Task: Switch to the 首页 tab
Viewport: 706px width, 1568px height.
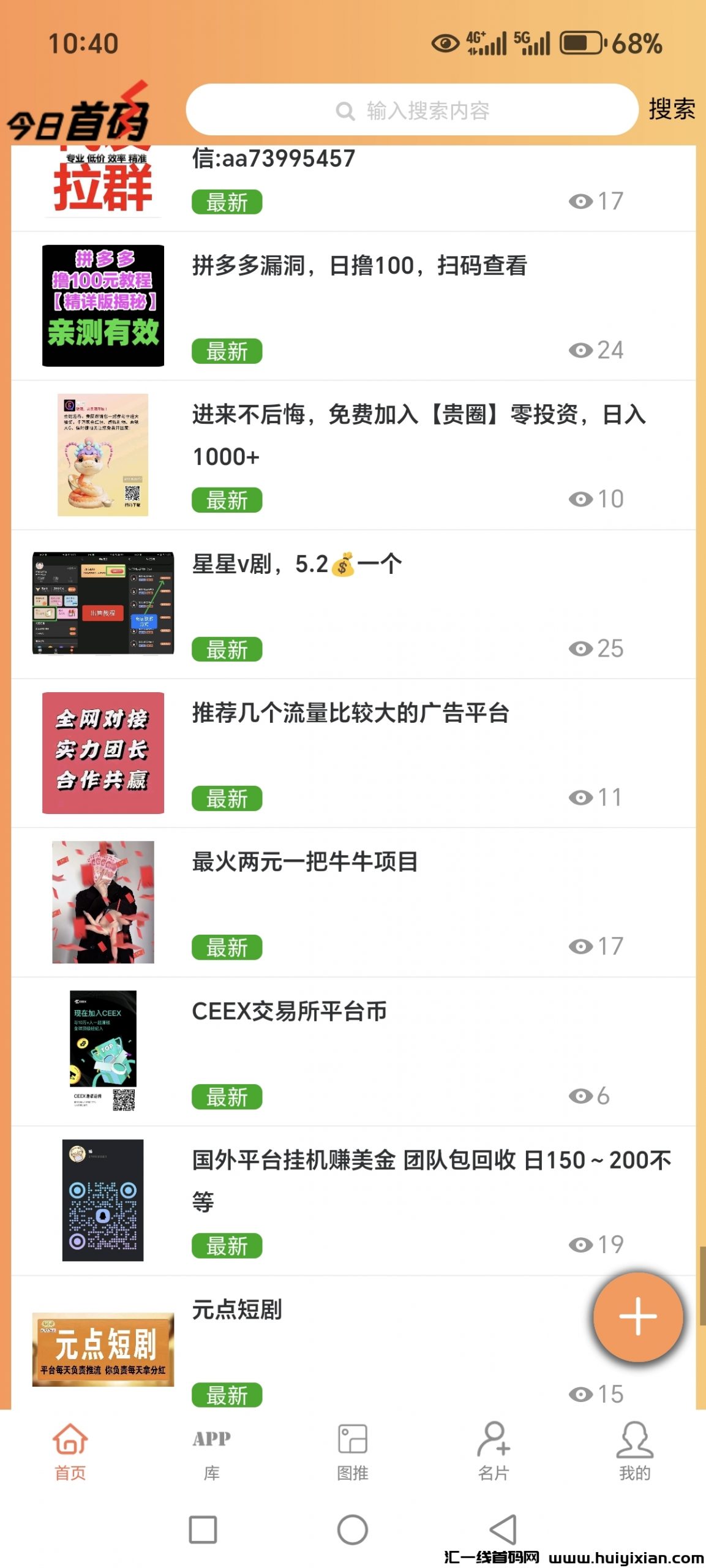Action: (x=70, y=1452)
